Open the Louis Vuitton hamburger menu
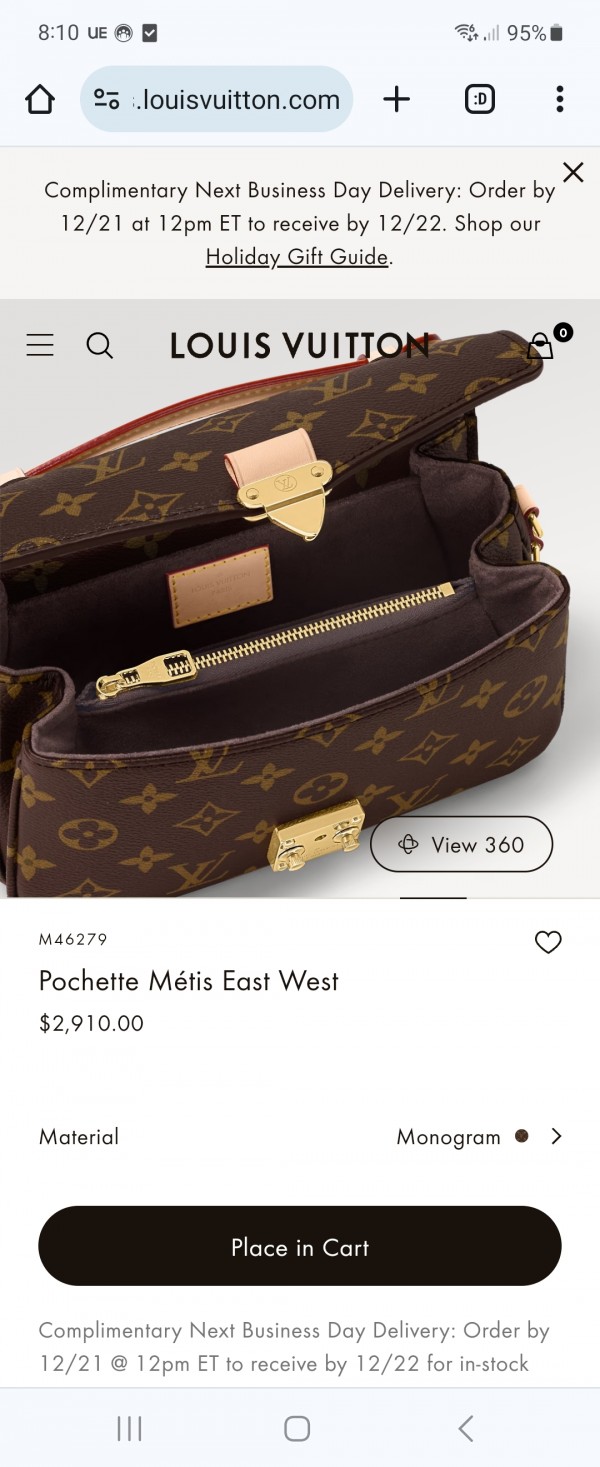600x1467 pixels. (40, 346)
